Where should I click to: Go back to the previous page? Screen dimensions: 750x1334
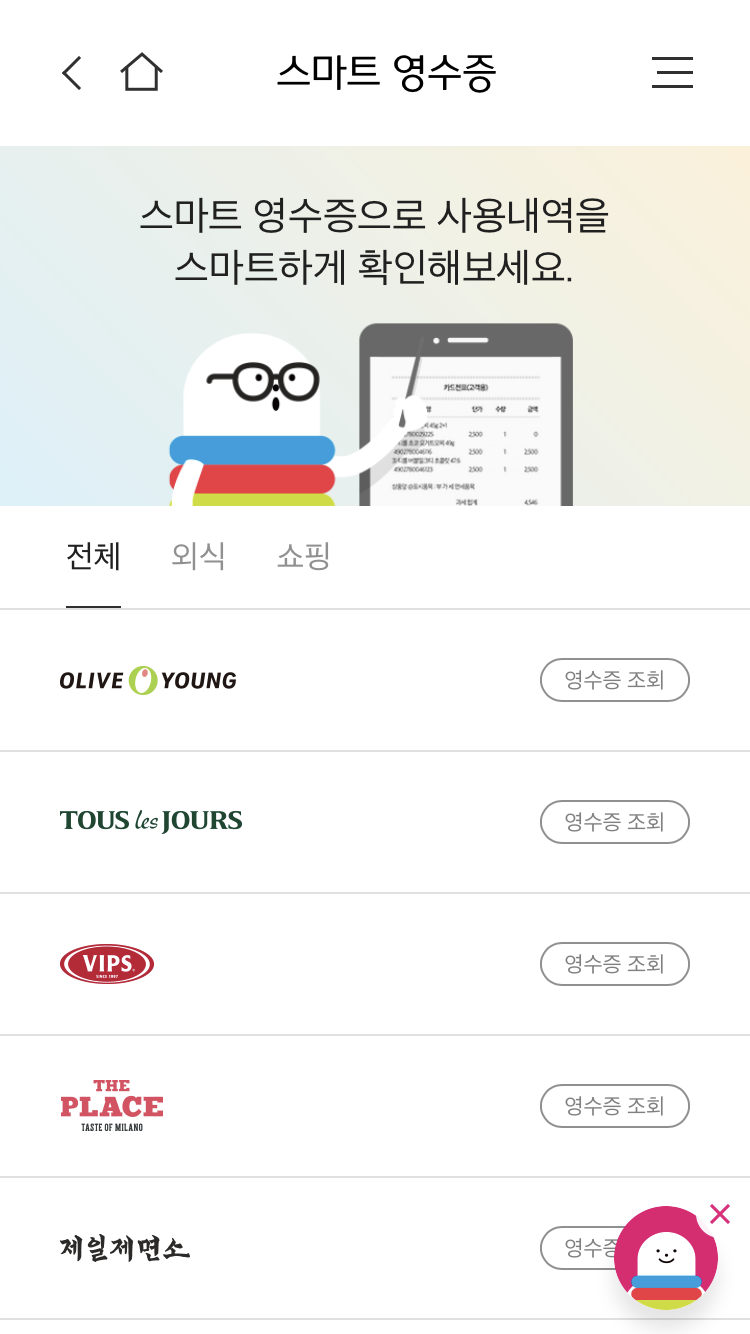coord(71,73)
